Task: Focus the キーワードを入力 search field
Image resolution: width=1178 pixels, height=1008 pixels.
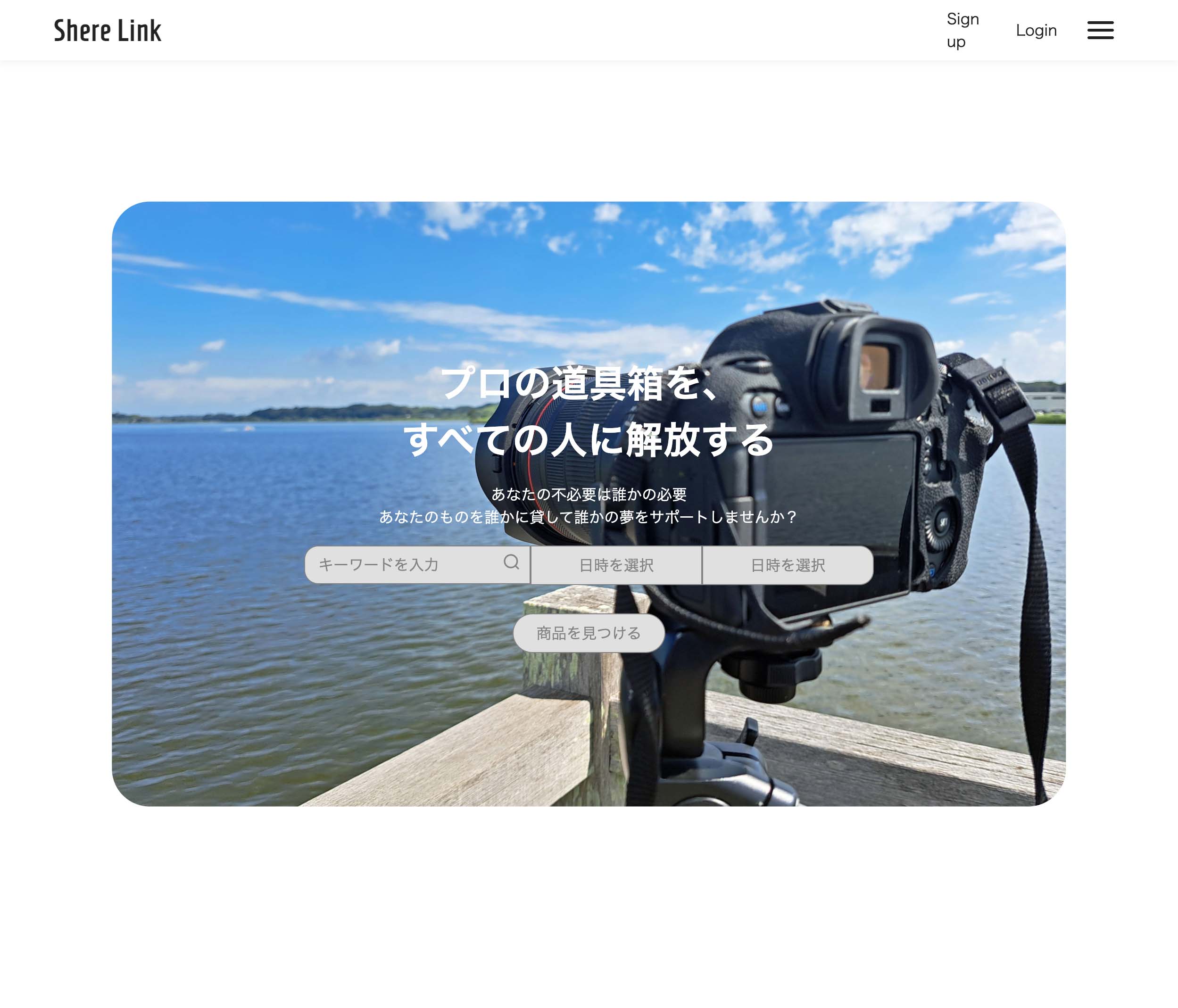Action: pyautogui.click(x=404, y=564)
